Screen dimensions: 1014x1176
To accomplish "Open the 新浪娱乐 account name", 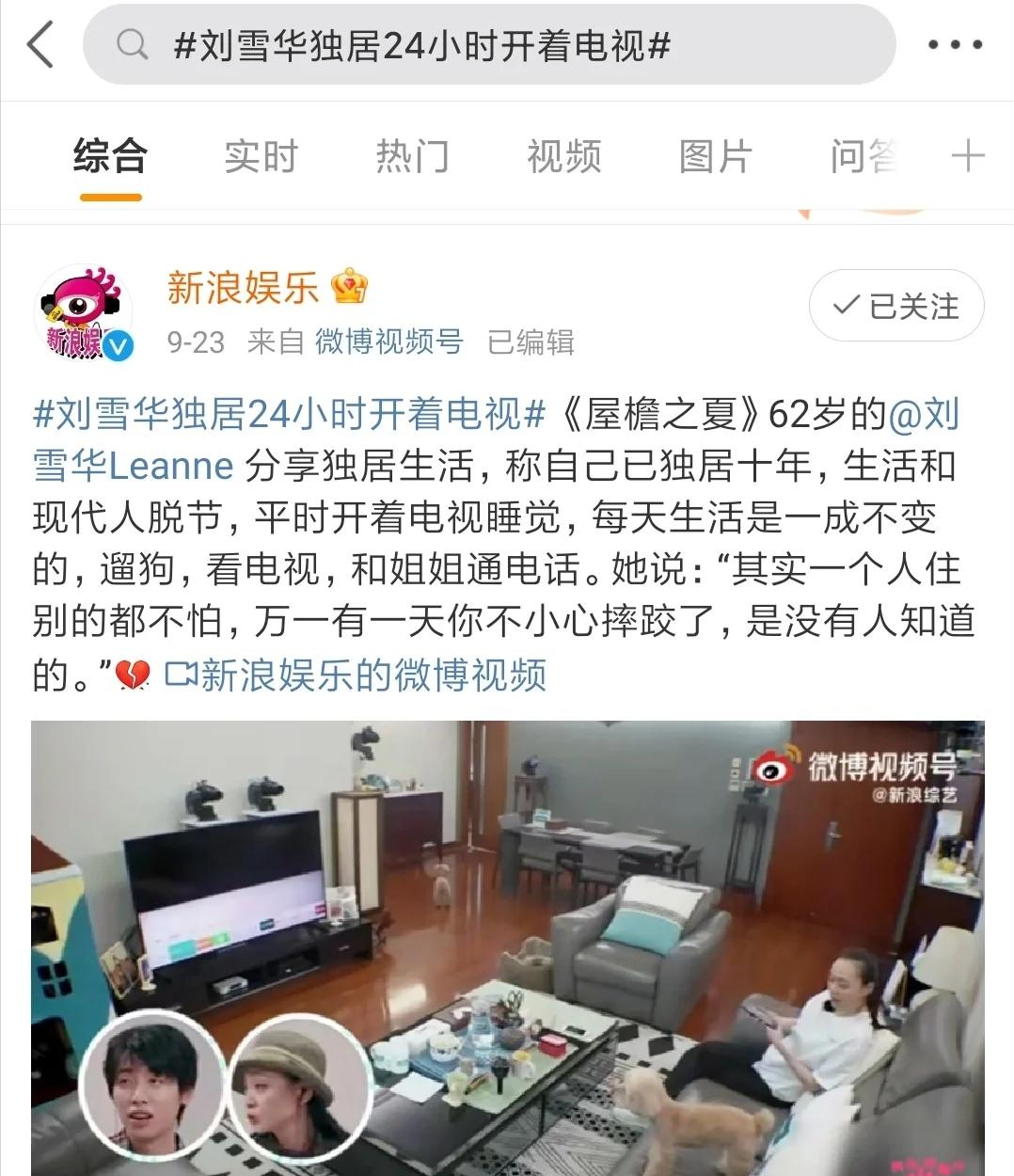I will (x=243, y=287).
